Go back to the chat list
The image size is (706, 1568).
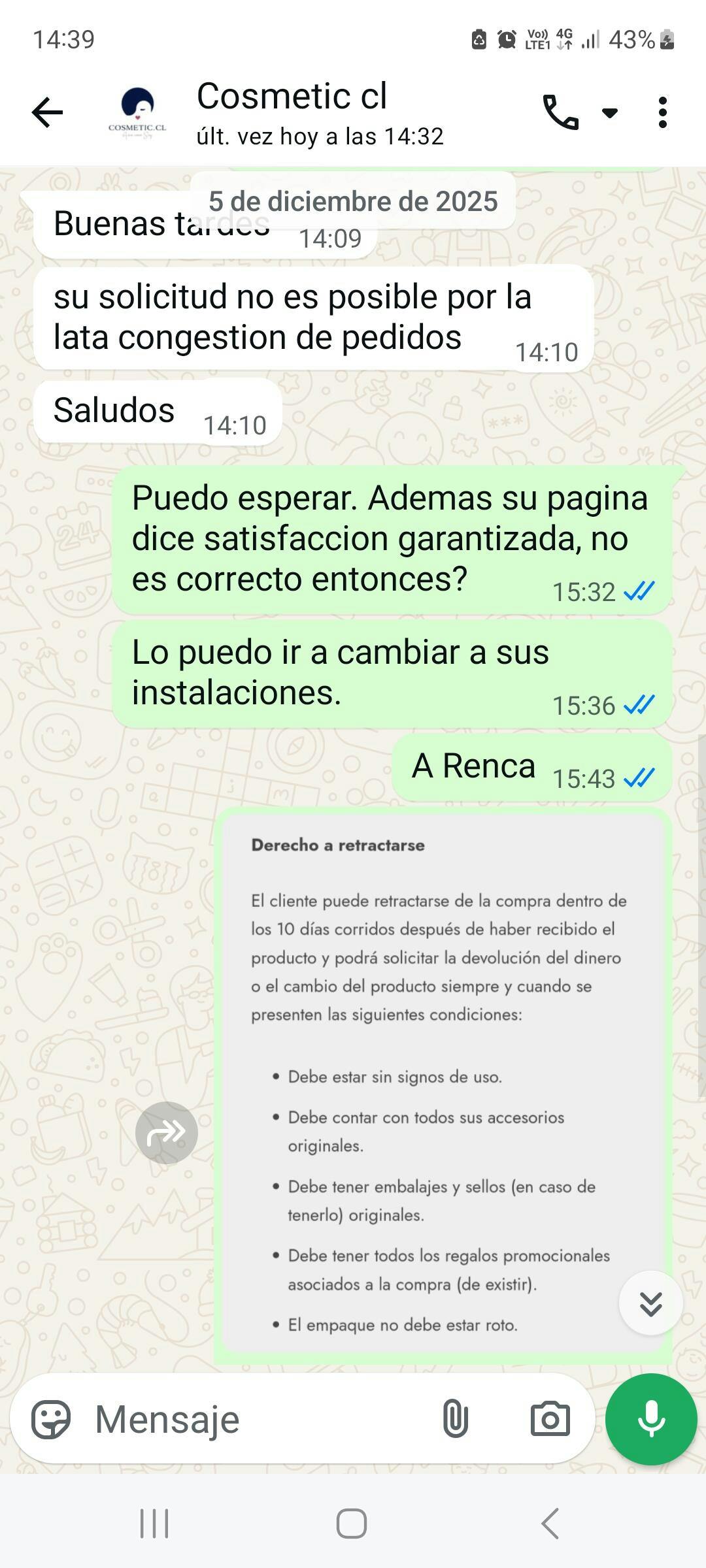(47, 112)
